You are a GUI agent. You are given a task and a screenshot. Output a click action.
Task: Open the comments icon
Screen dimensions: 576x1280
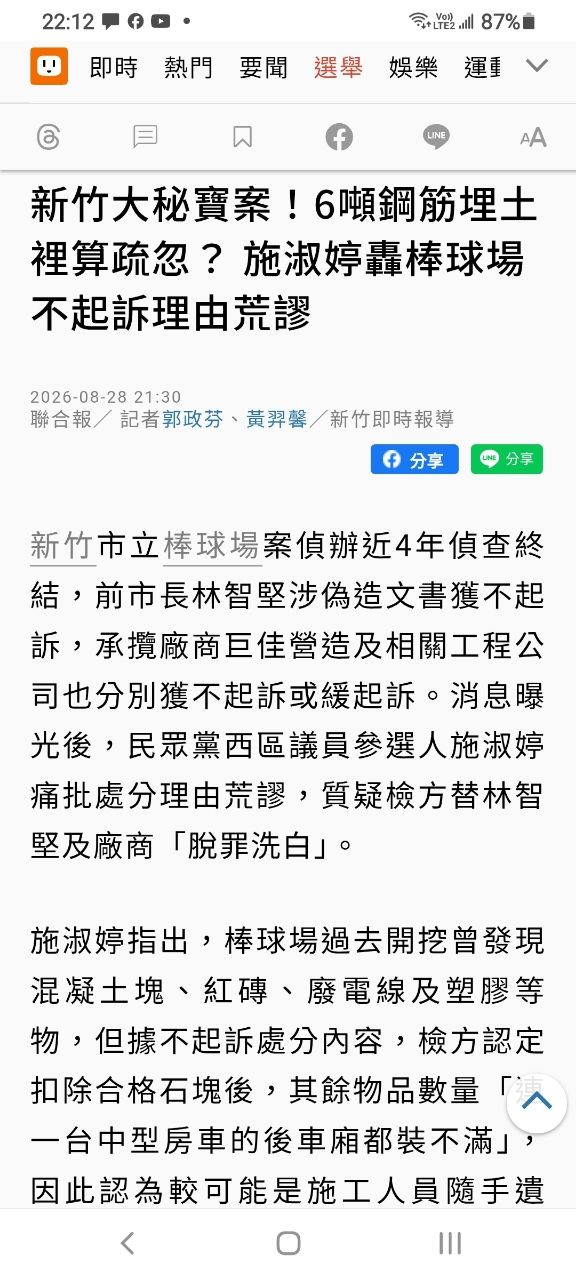click(x=145, y=137)
